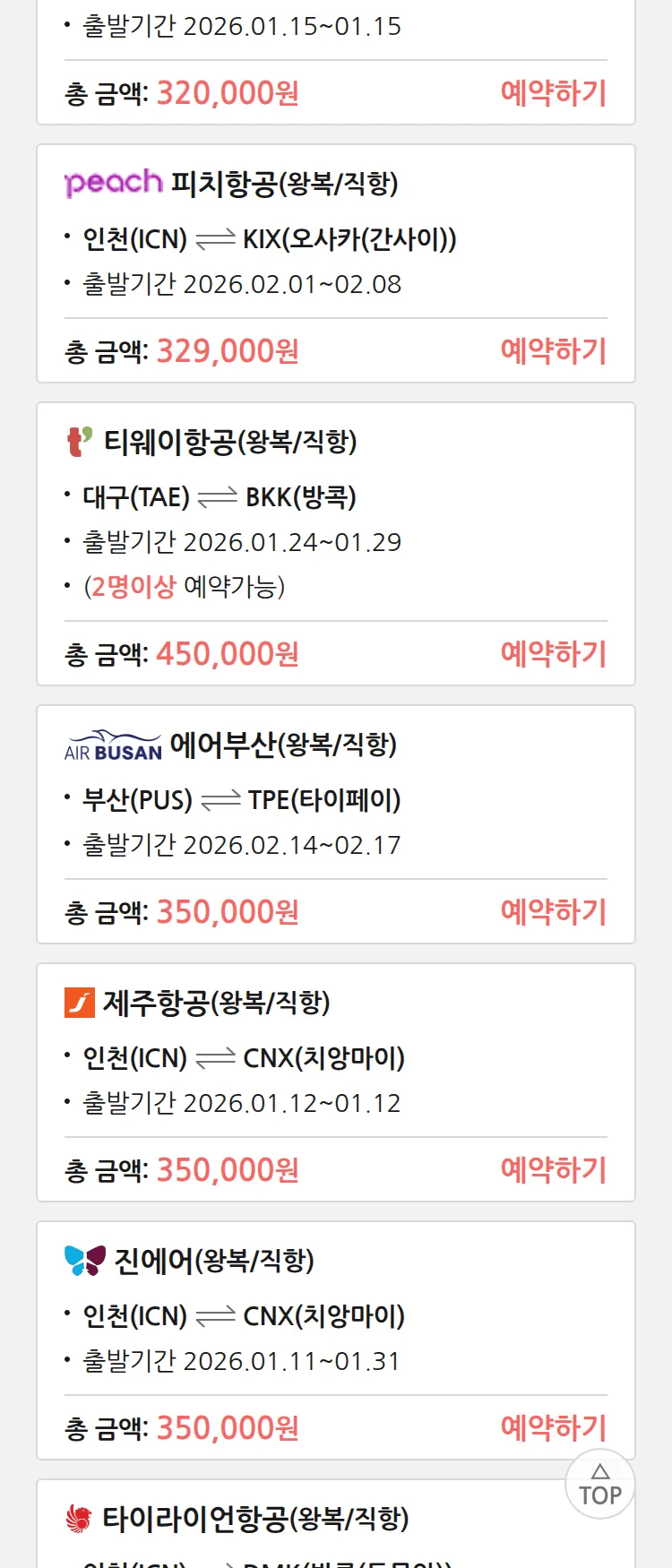Book the 진에어 Chiang Mai flight
The height and width of the screenshot is (1568, 672).
pos(553,1428)
